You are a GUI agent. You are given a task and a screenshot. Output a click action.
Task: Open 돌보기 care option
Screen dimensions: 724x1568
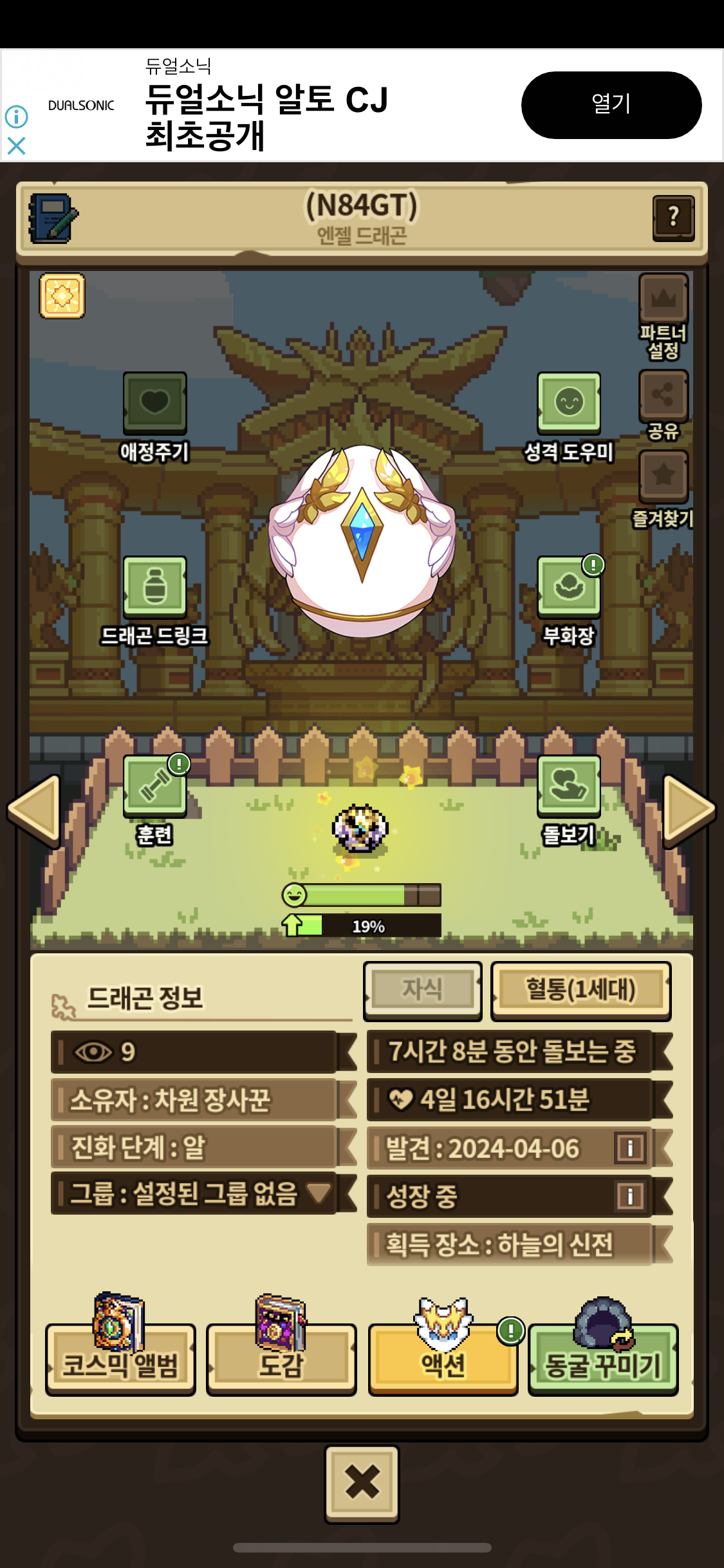[x=569, y=786]
